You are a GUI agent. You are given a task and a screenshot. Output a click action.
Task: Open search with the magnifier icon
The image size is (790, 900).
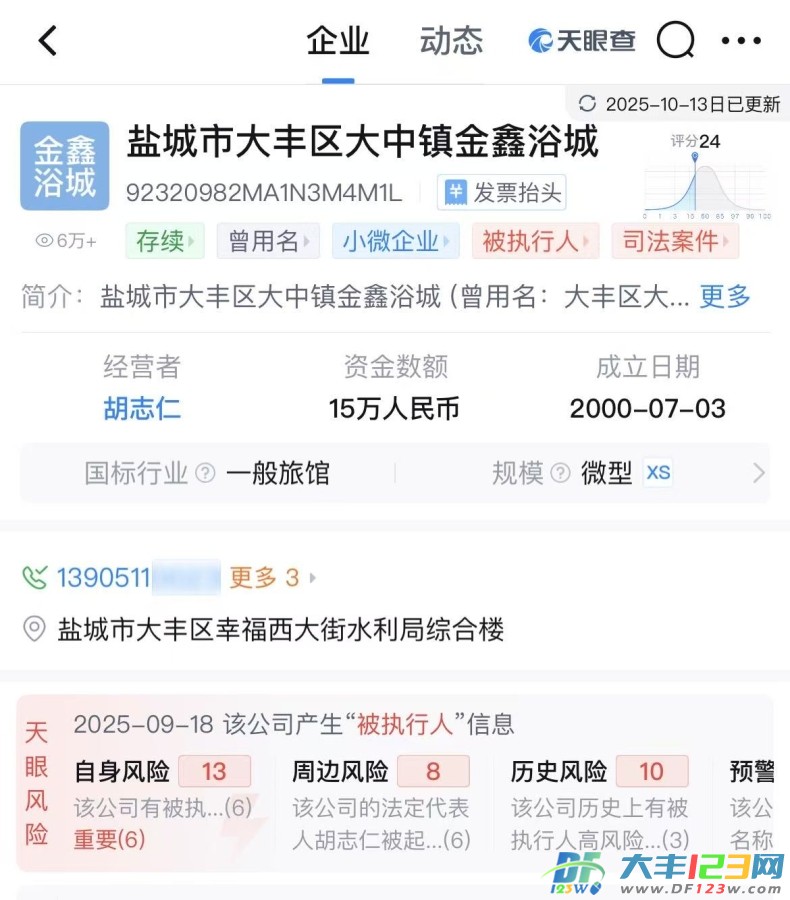(676, 40)
